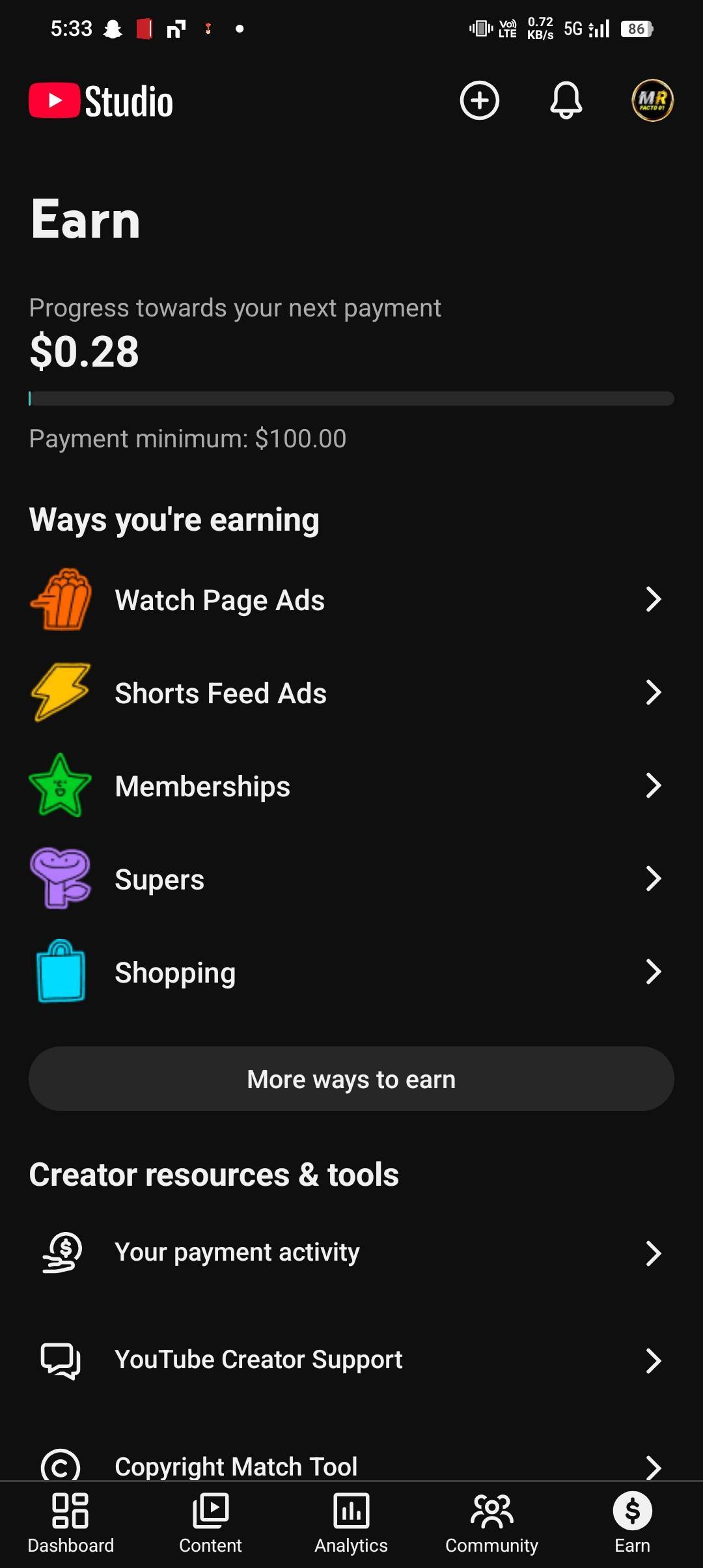Open Shorts Feed Ads earnings
The image size is (703, 1568).
coord(351,693)
